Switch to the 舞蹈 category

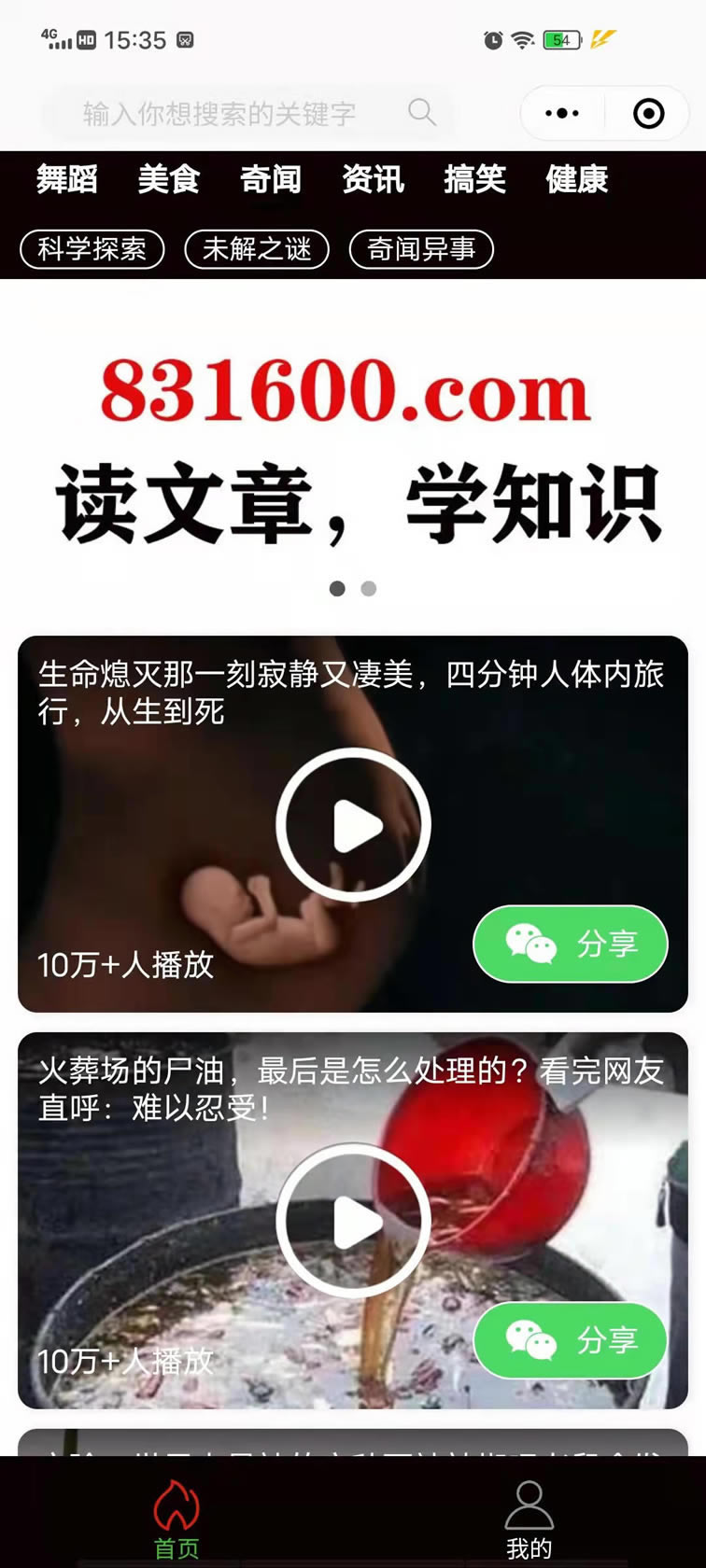coord(67,178)
